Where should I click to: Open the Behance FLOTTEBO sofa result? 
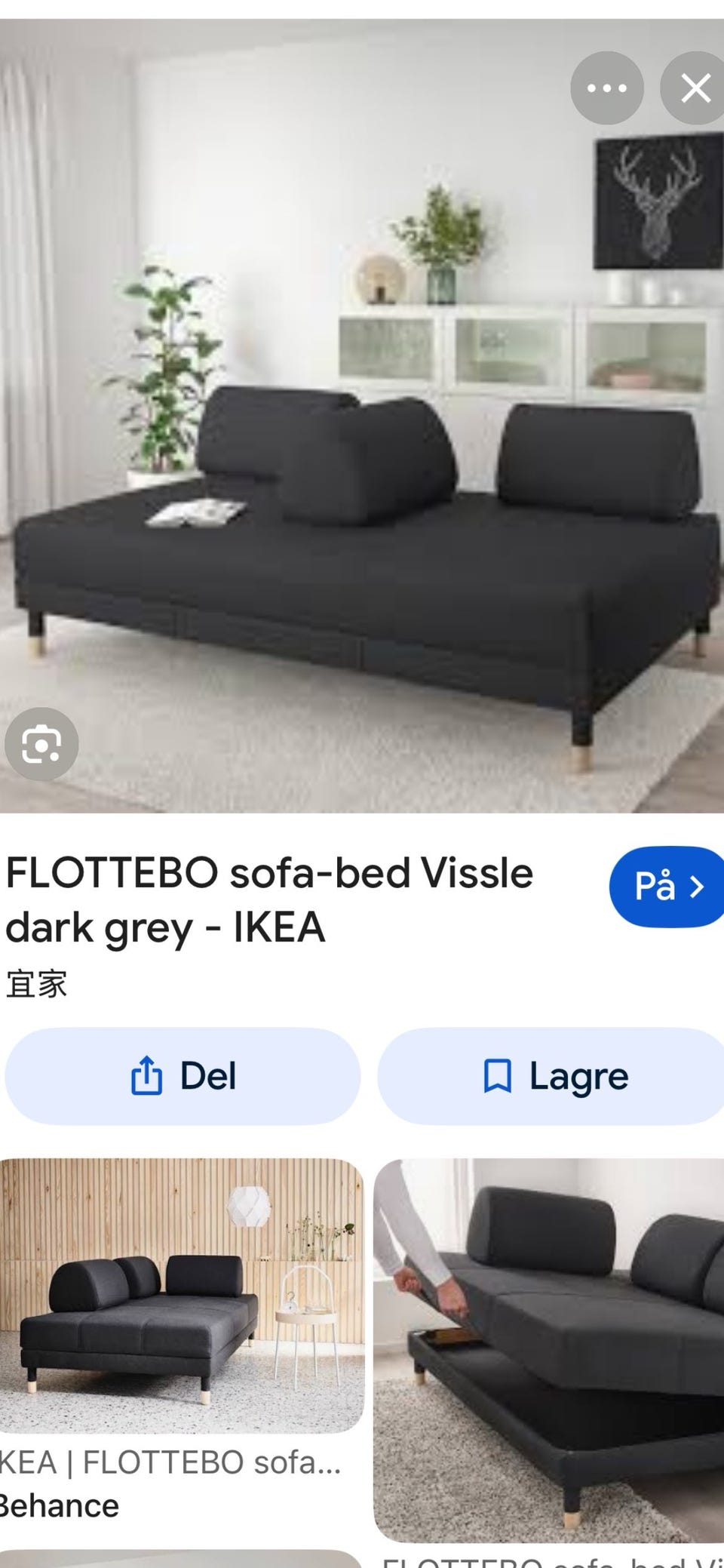coord(182,1296)
